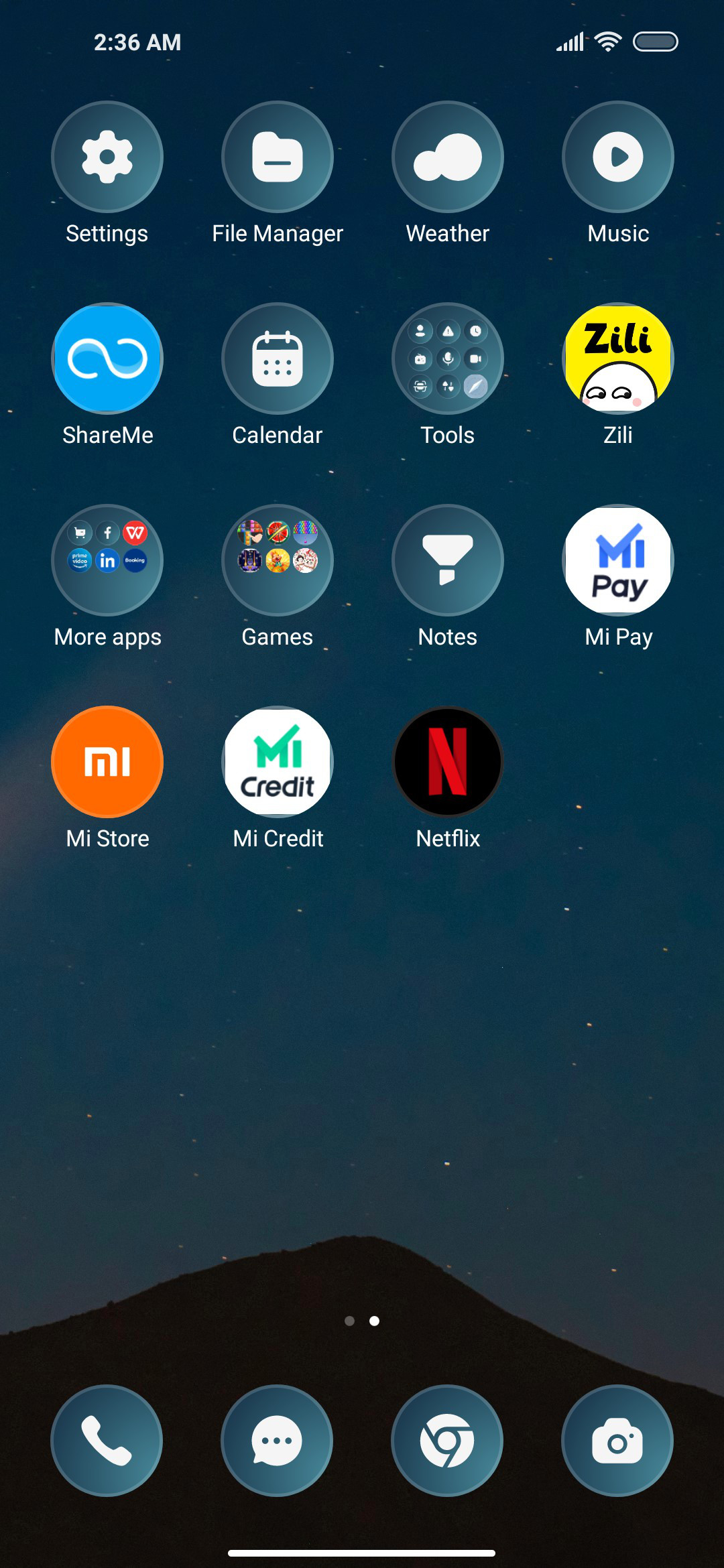Image resolution: width=724 pixels, height=1568 pixels.
Task: Open the Messages app in the dock
Action: pyautogui.click(x=277, y=1441)
